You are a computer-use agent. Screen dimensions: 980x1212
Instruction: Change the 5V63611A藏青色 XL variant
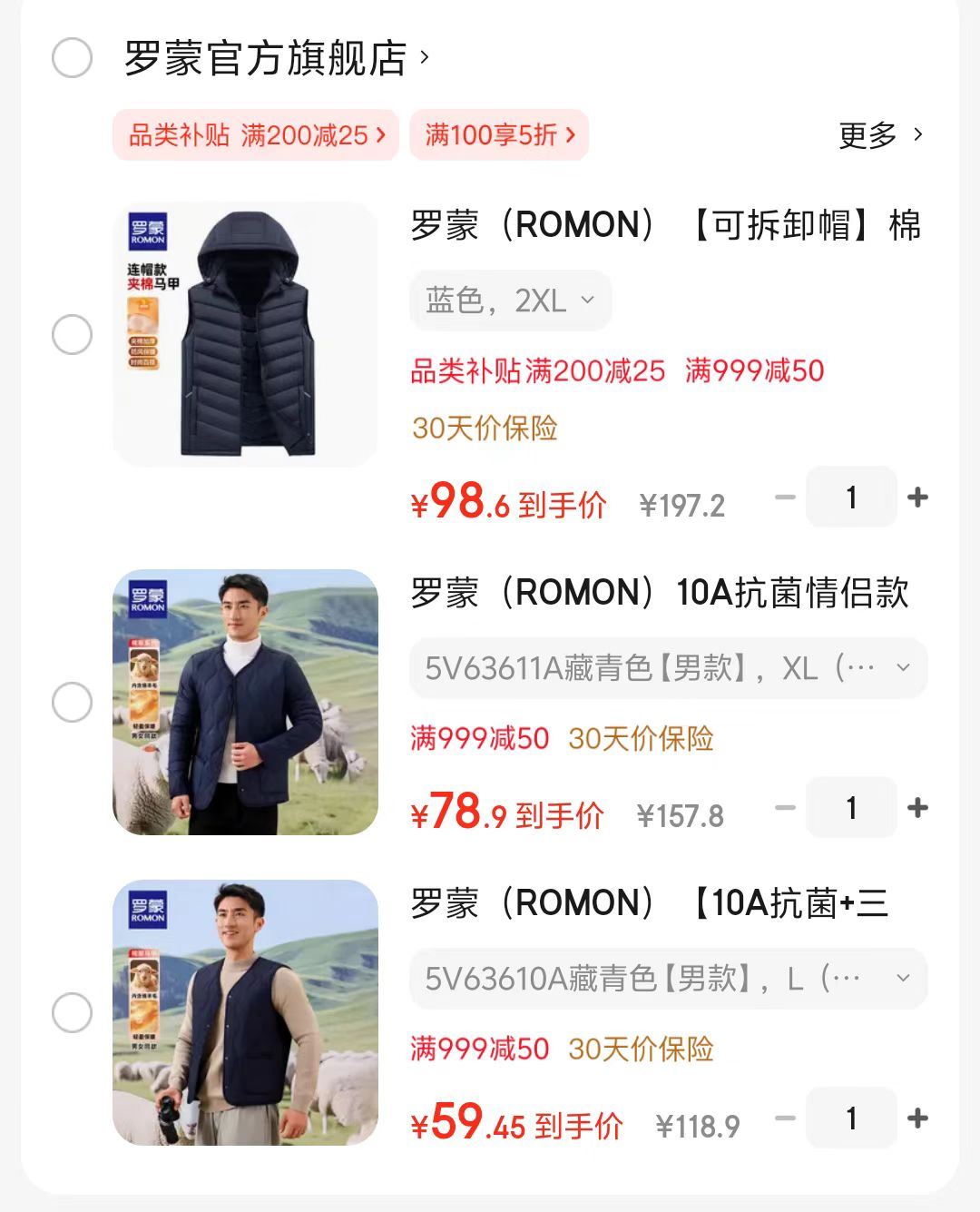click(668, 669)
